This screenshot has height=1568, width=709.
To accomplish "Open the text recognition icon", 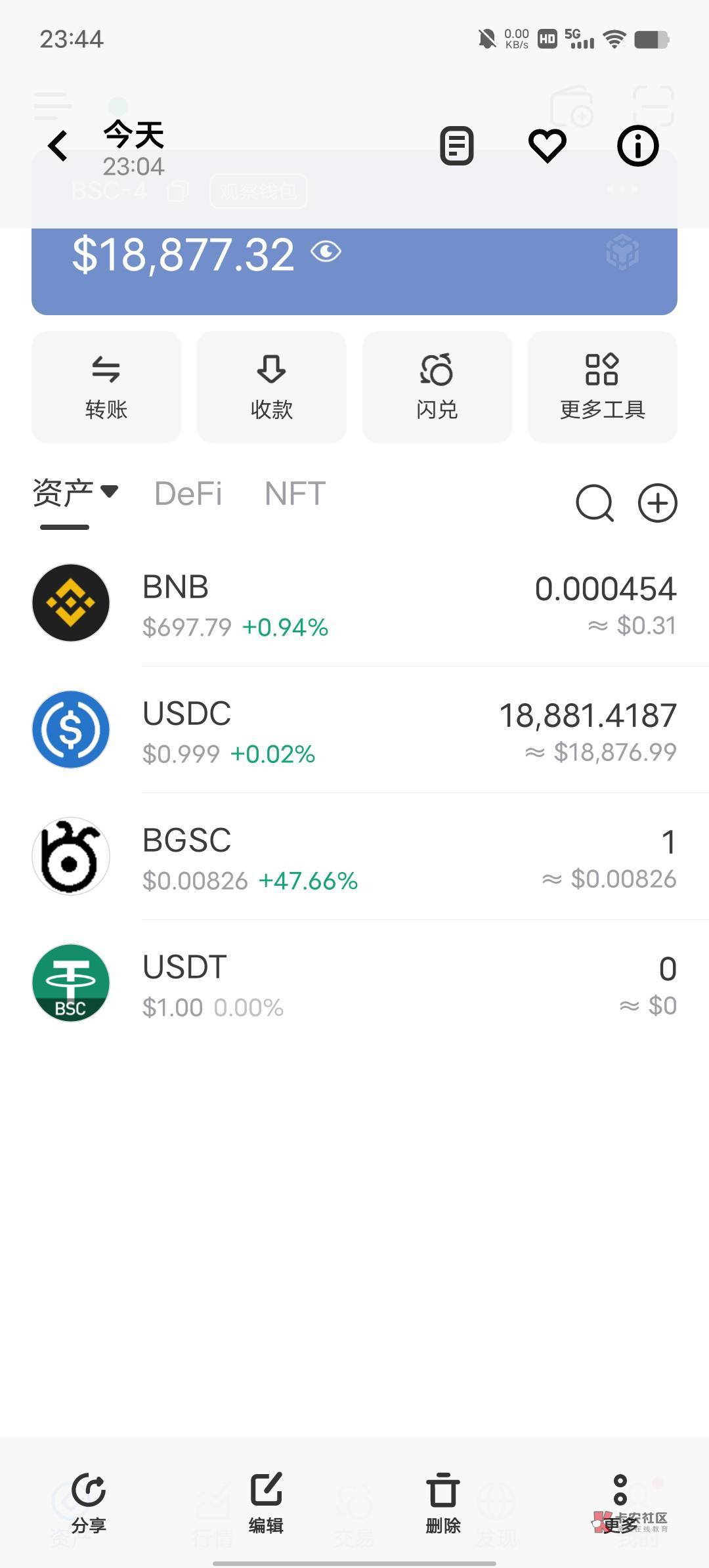I will (457, 146).
